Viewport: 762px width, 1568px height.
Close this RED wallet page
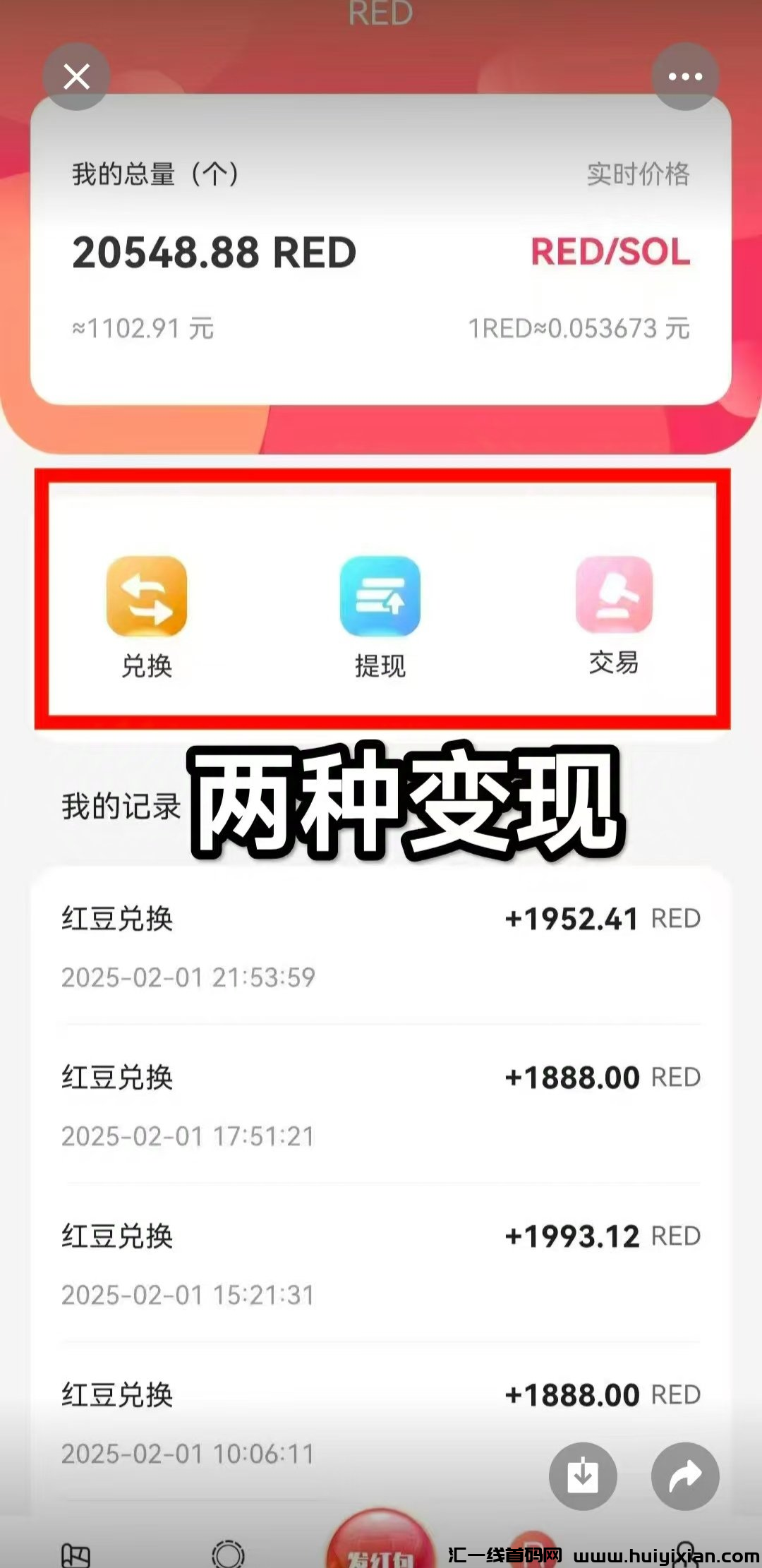[x=76, y=76]
